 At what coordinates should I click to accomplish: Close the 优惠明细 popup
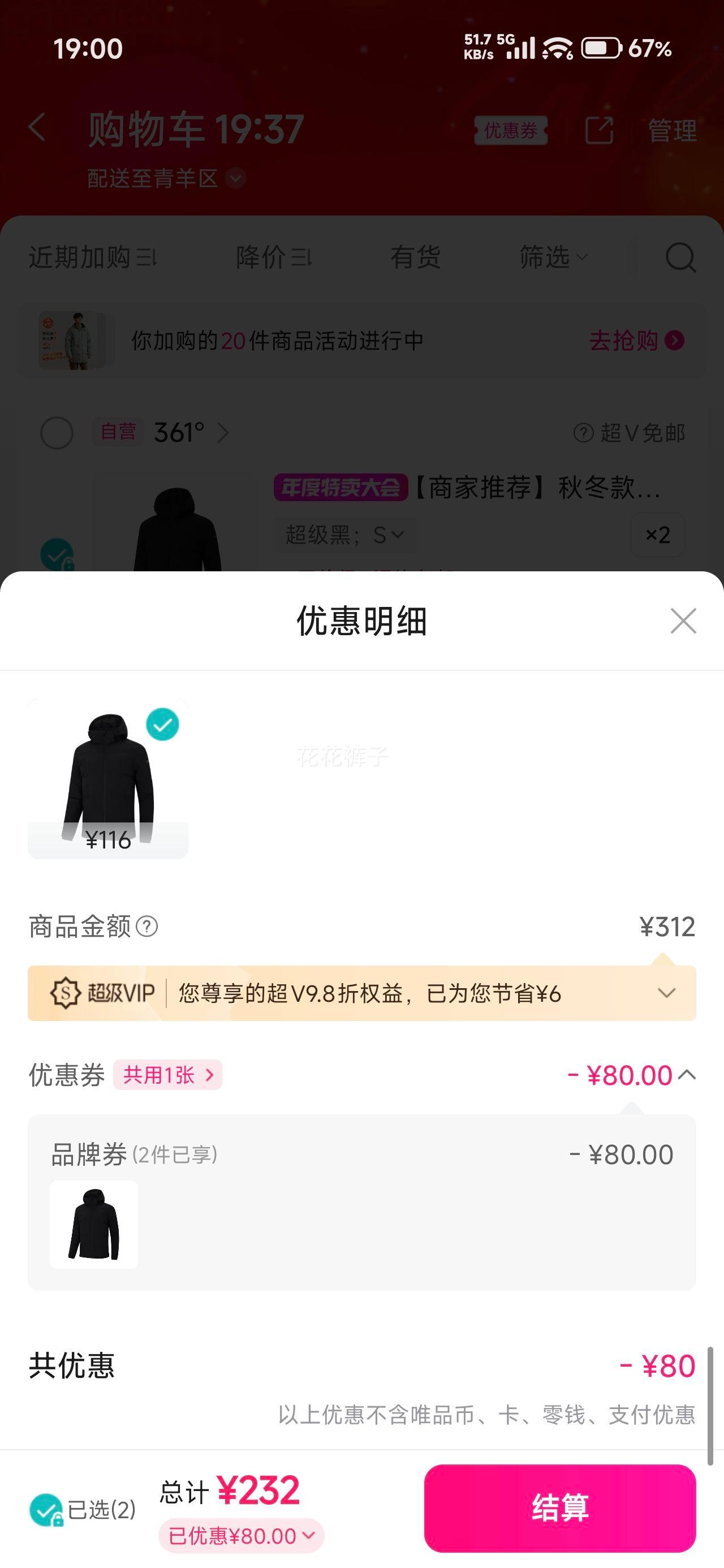(x=683, y=621)
